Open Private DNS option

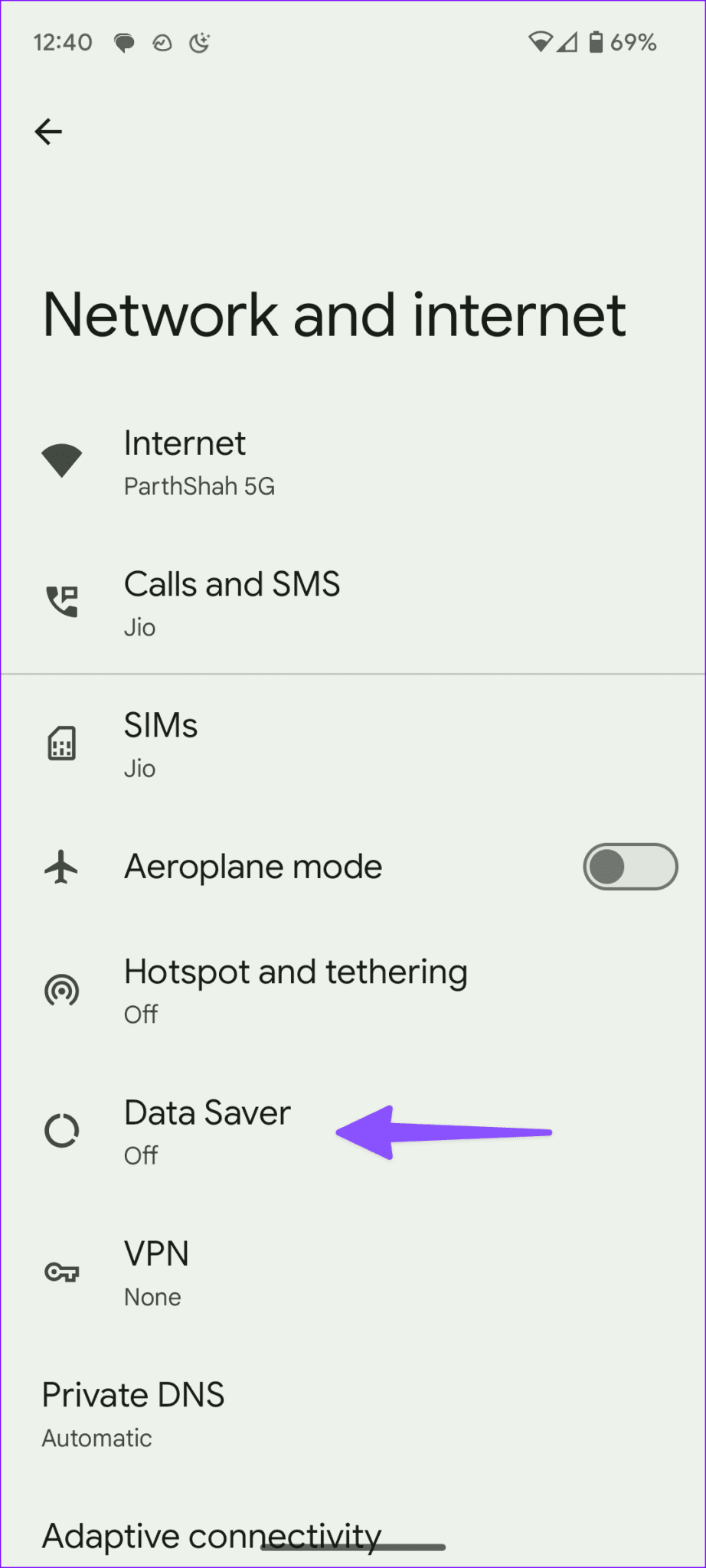(133, 1413)
